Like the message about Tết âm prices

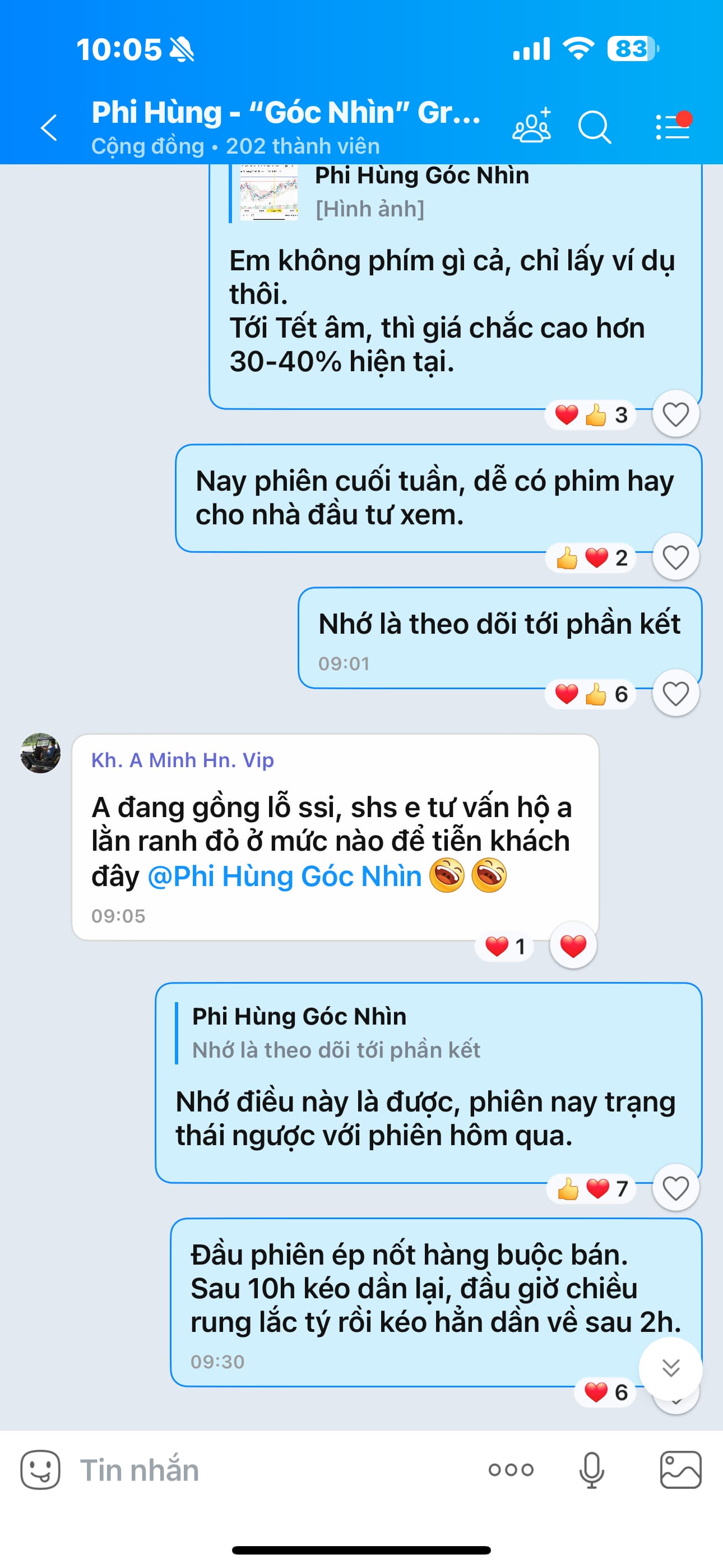(675, 414)
